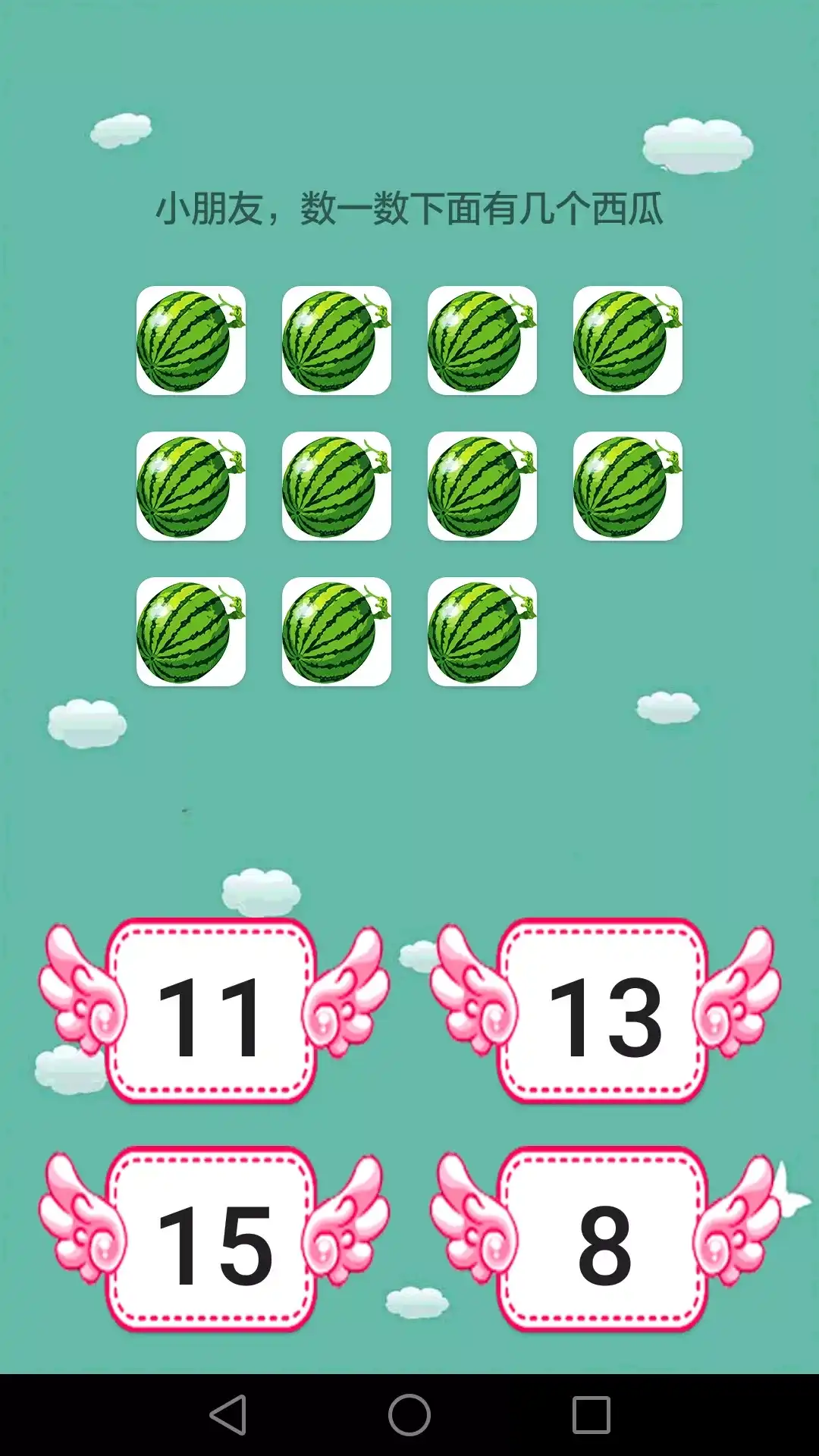Select answer 11
The image size is (819, 1456).
[212, 1012]
